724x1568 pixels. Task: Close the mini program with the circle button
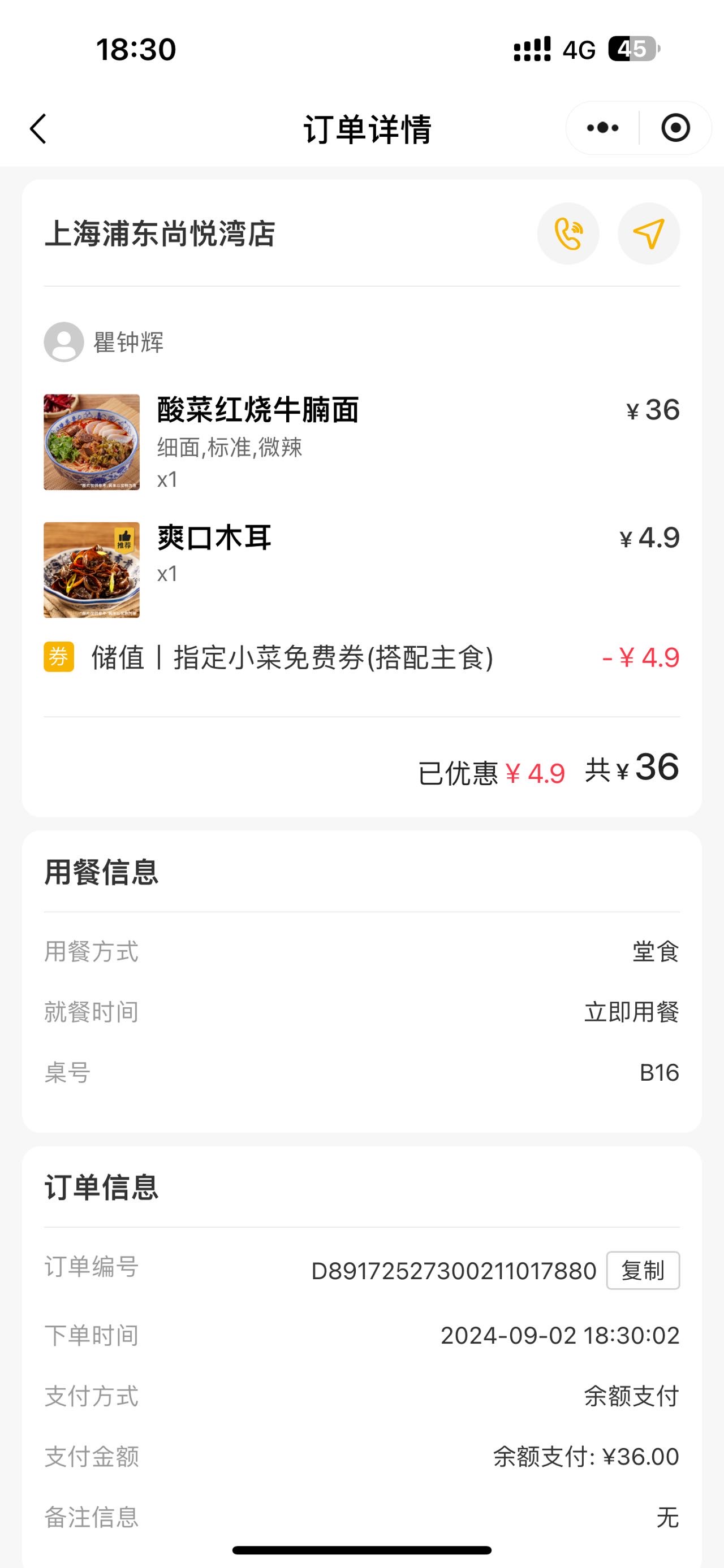tap(675, 128)
